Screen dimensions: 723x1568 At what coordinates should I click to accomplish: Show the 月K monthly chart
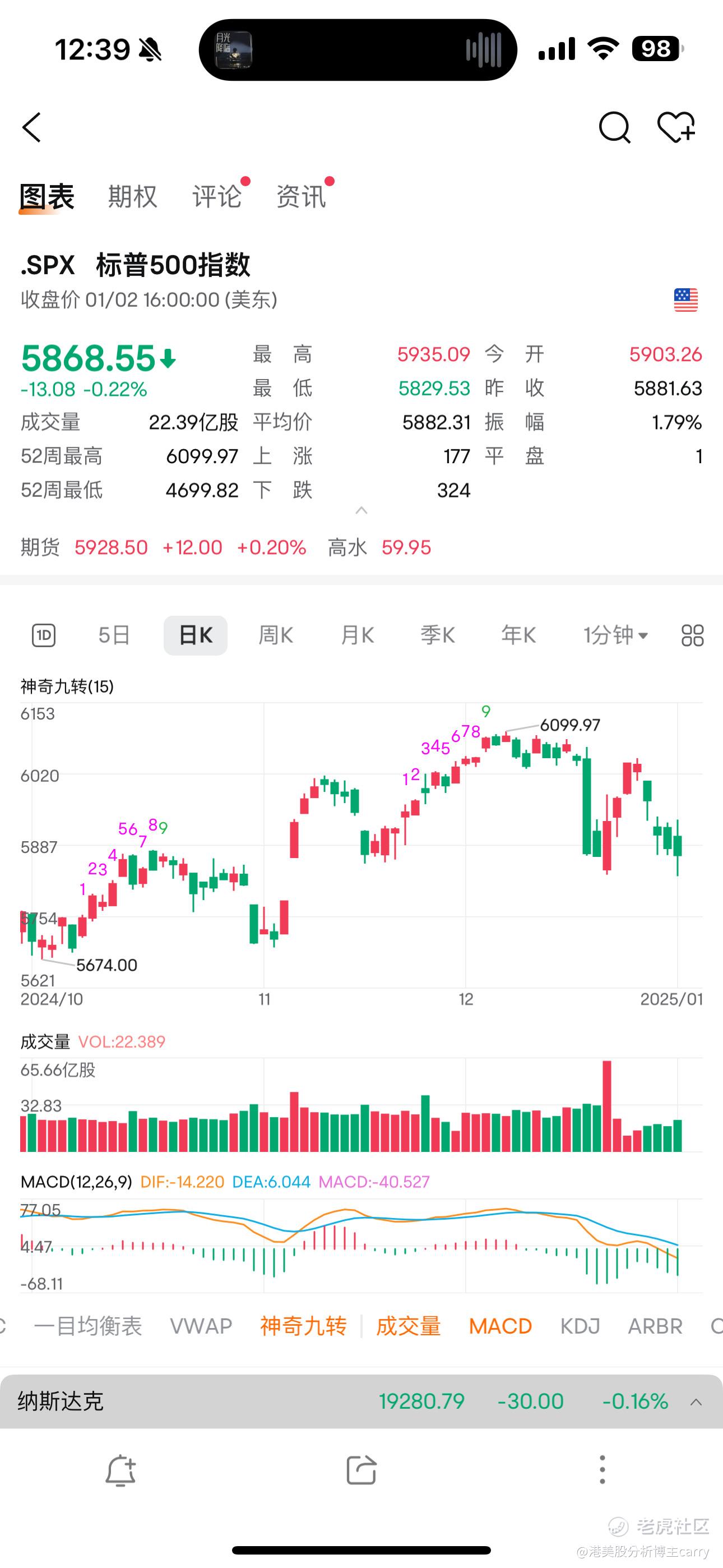[x=357, y=635]
